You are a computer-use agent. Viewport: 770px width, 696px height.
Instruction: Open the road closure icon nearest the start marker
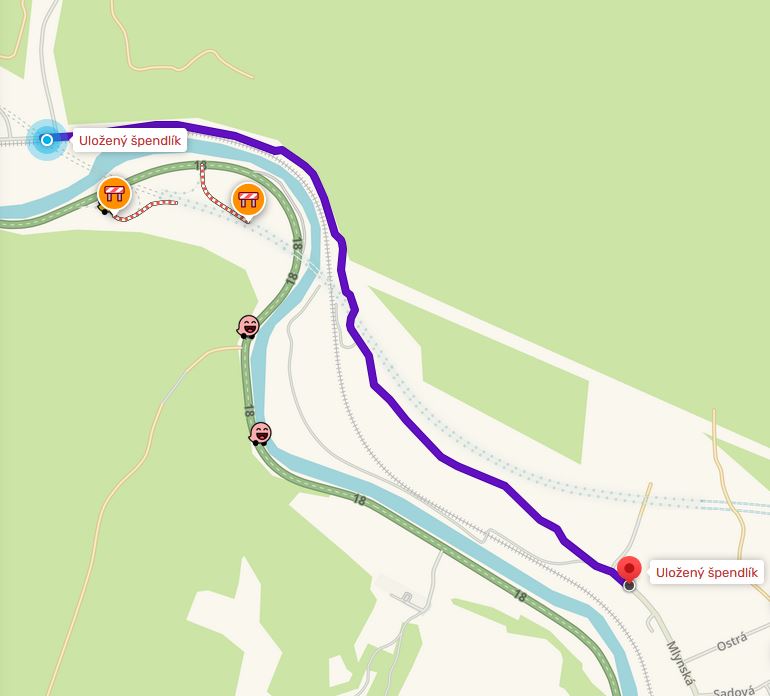[115, 193]
